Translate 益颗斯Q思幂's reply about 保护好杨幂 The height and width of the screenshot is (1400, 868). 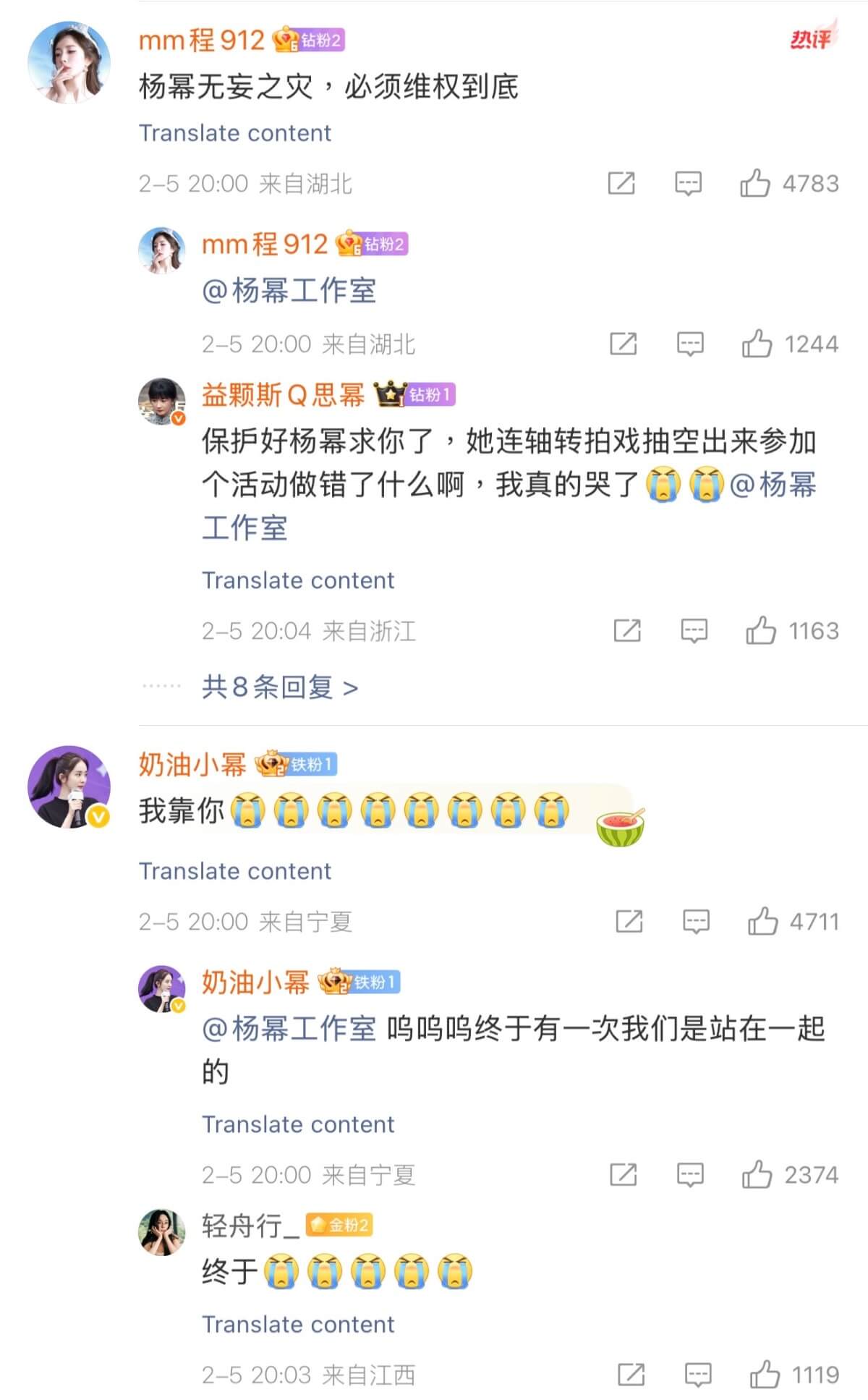(298, 580)
